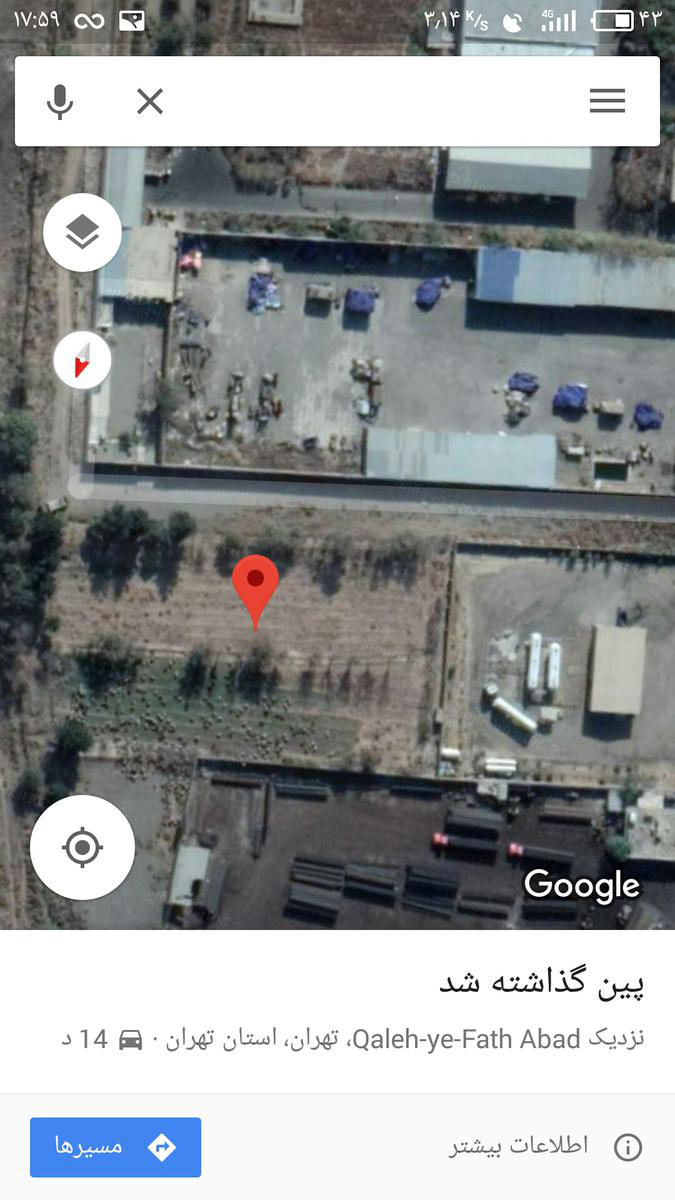The width and height of the screenshot is (675, 1200).
Task: Open the hamburger menu
Action: [607, 101]
